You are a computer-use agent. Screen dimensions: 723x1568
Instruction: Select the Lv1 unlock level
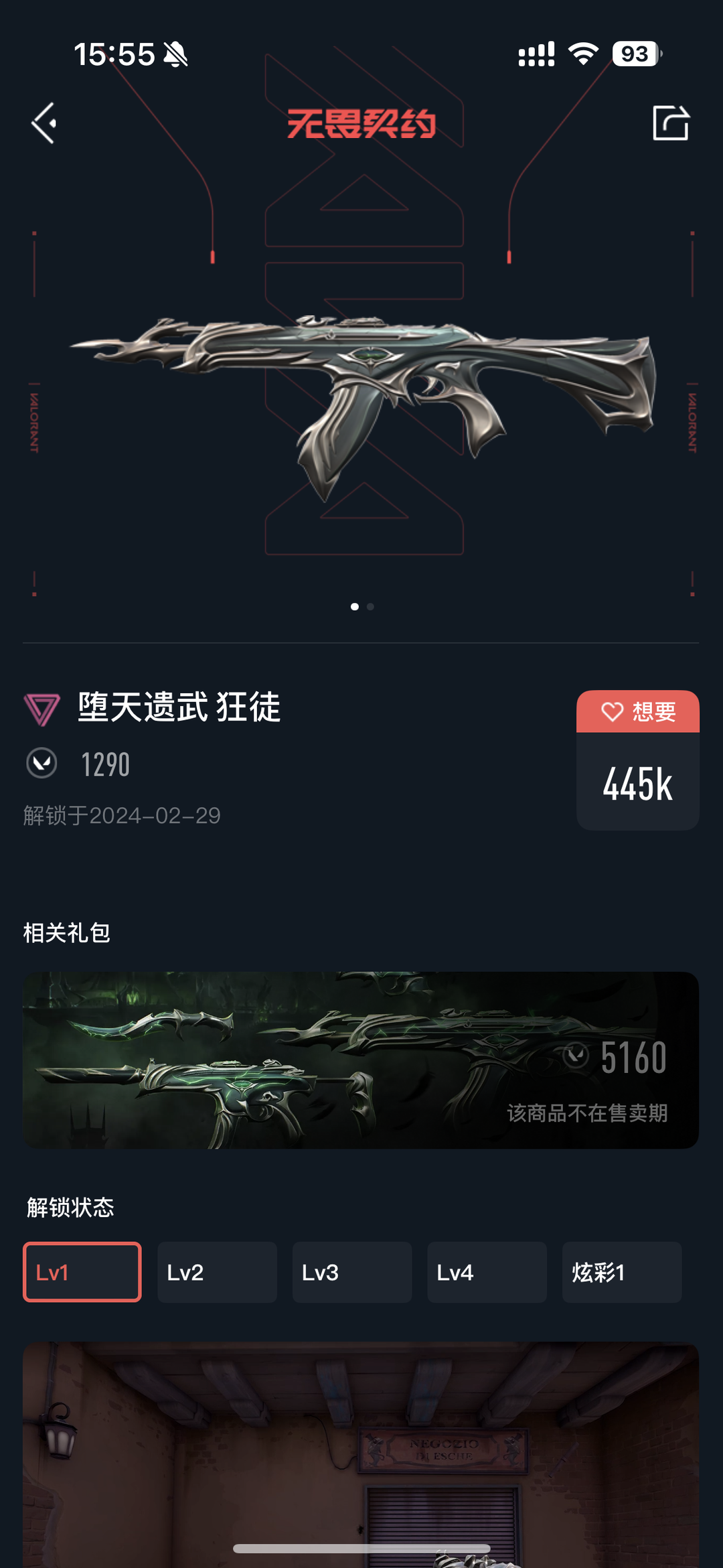coord(82,1272)
